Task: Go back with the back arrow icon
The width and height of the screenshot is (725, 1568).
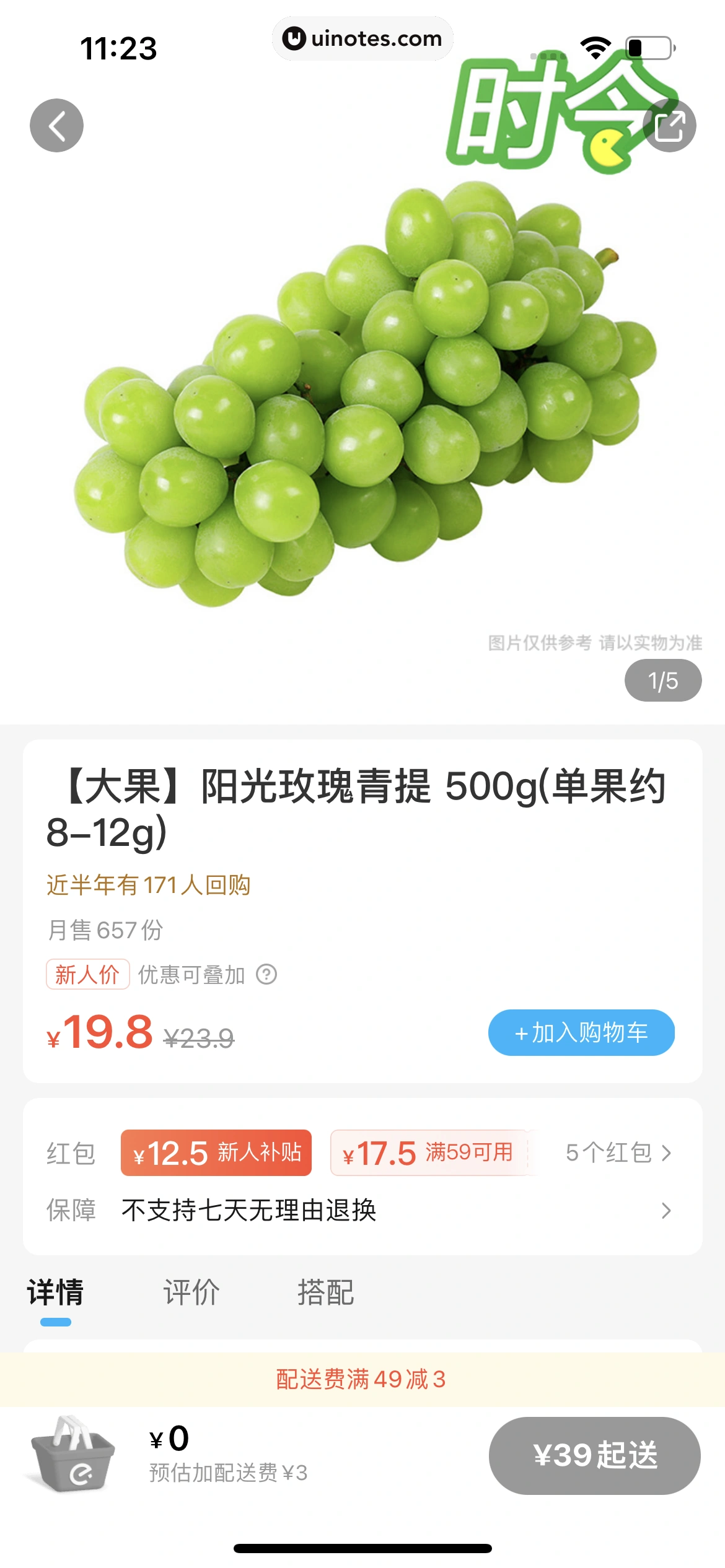Action: point(56,124)
